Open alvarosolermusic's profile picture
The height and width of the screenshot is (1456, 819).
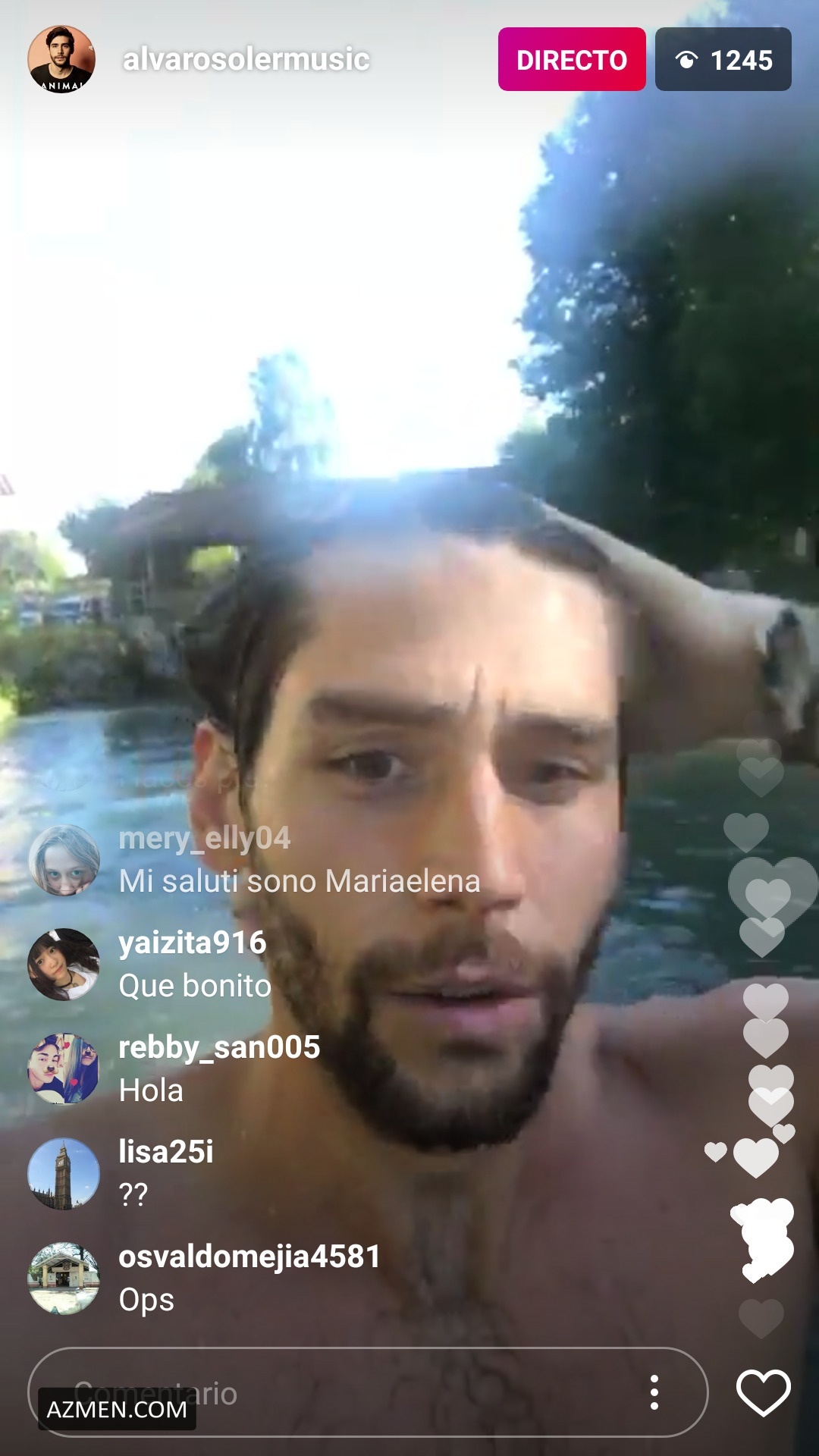(x=61, y=59)
